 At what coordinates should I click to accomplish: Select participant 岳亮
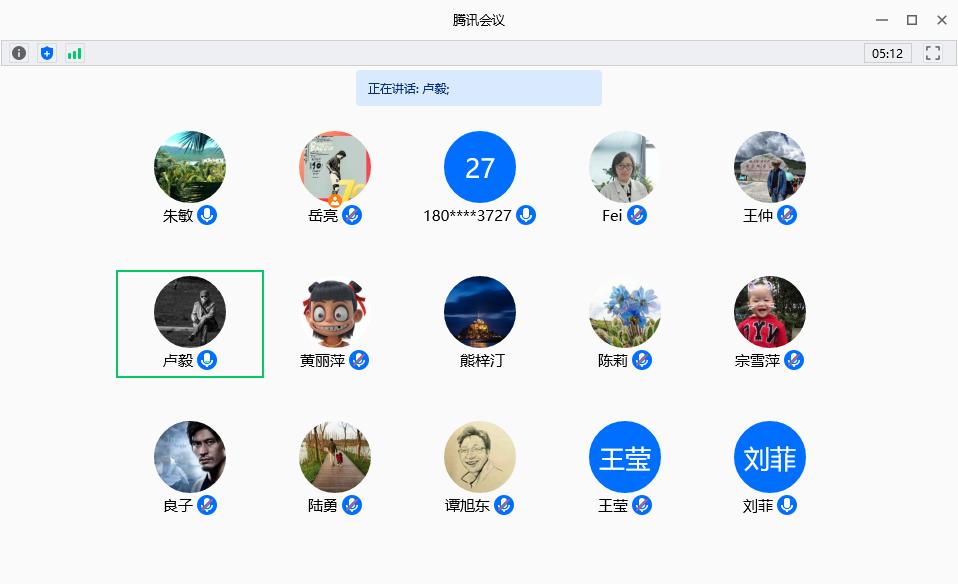pos(335,167)
